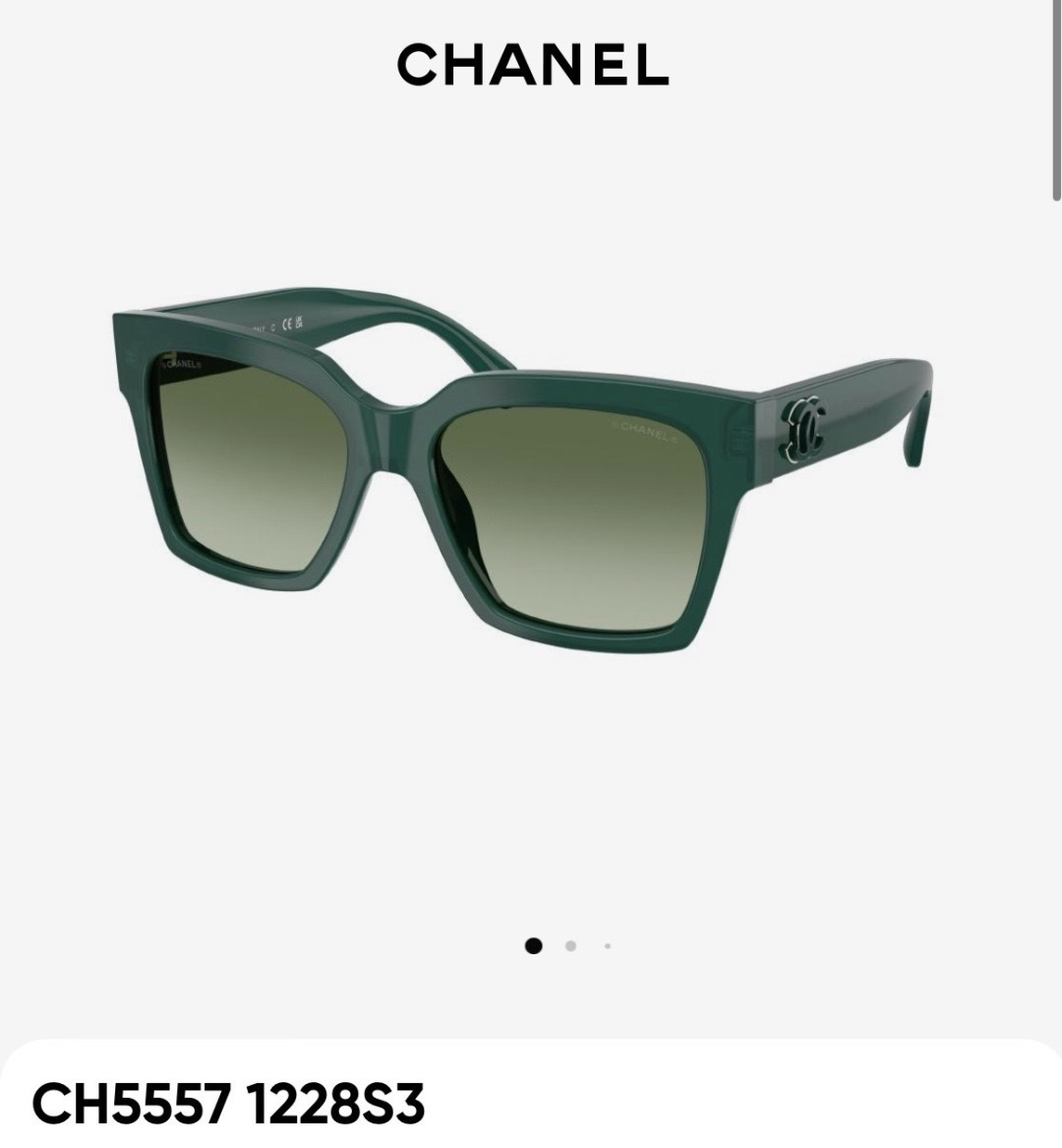The height and width of the screenshot is (1148, 1062).
Task: Jump to the second image indicator dot
Action: click(570, 946)
